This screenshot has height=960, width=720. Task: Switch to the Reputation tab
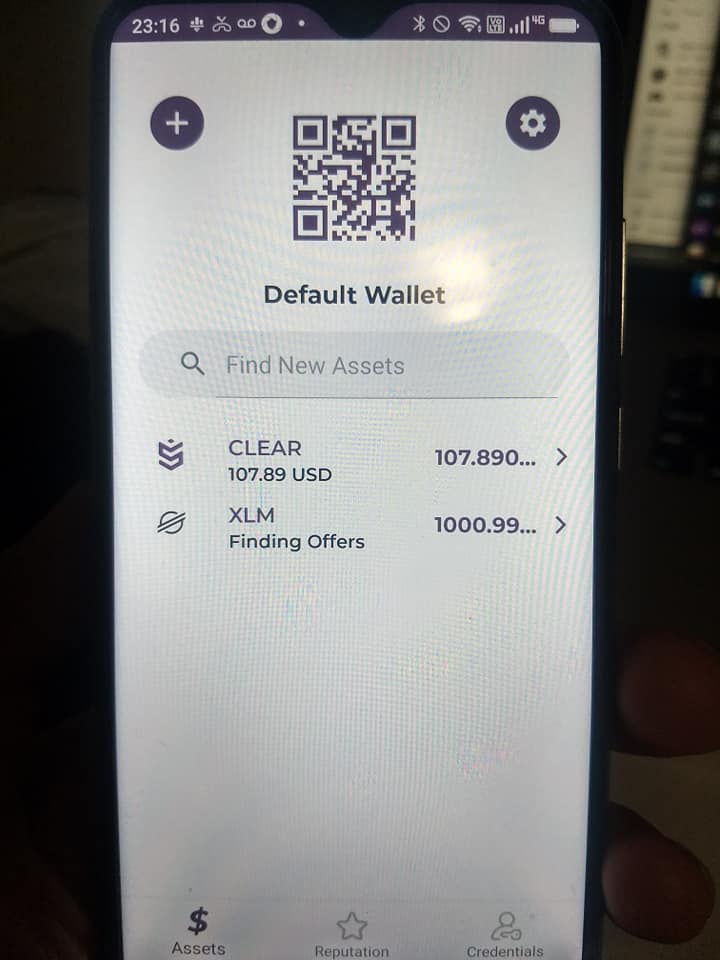[351, 935]
